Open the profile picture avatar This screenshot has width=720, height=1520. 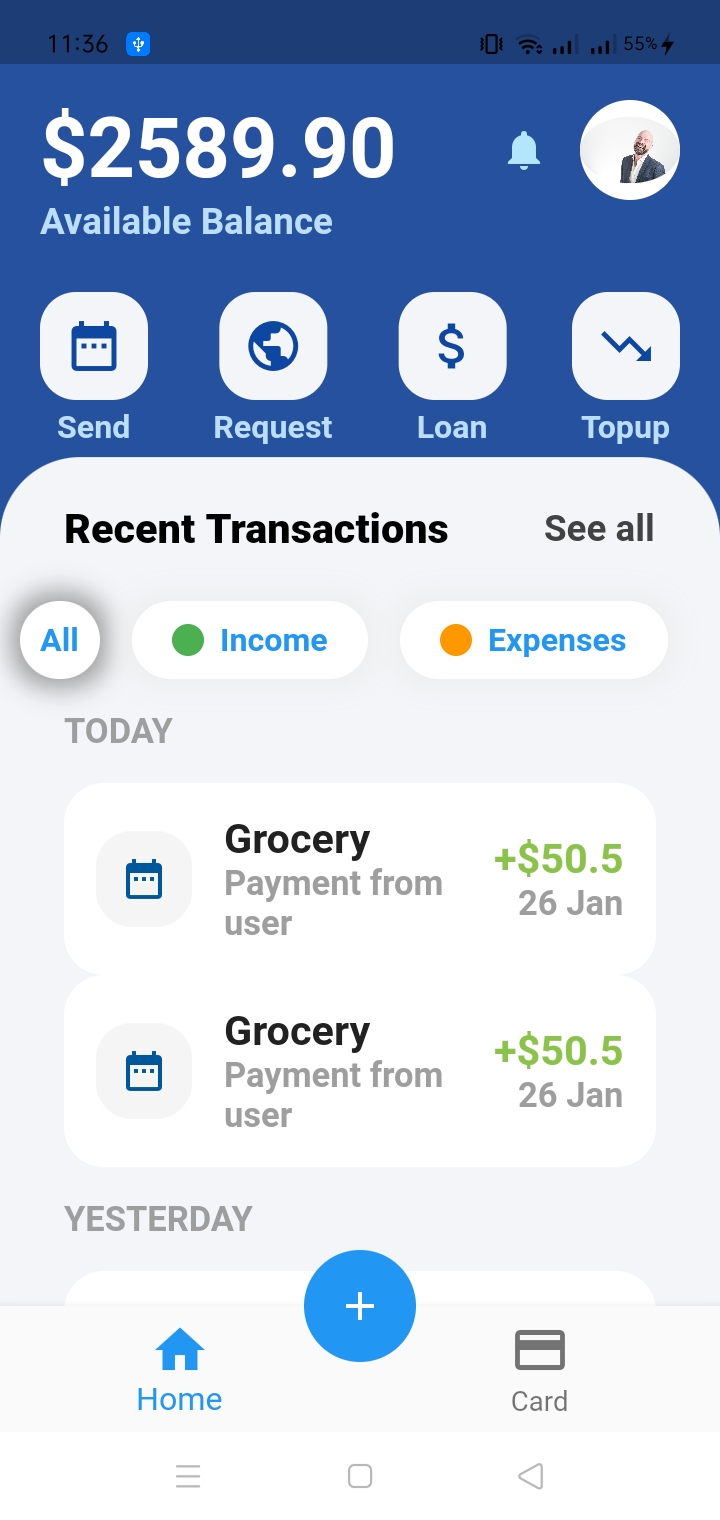tap(630, 150)
